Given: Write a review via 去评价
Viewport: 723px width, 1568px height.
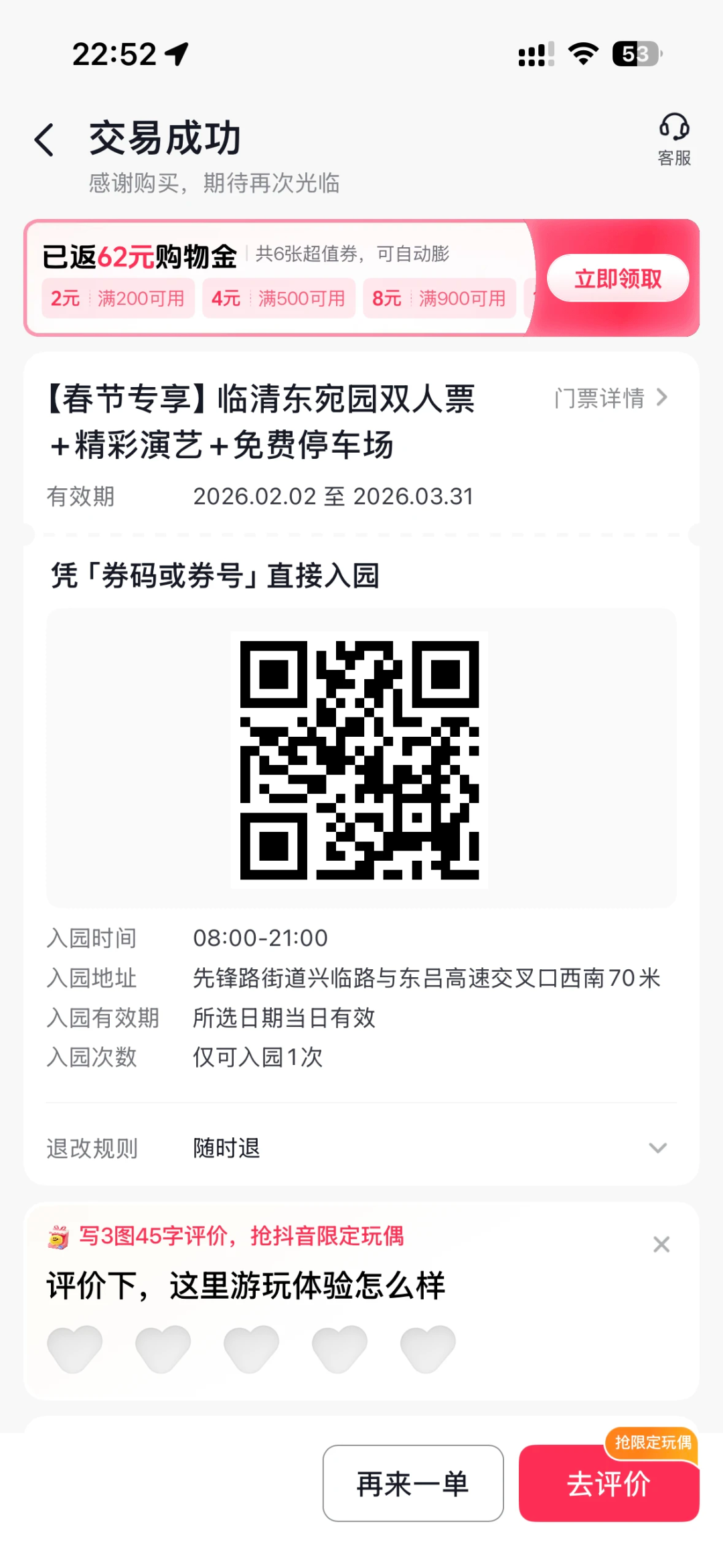Looking at the screenshot, I should point(609,1484).
